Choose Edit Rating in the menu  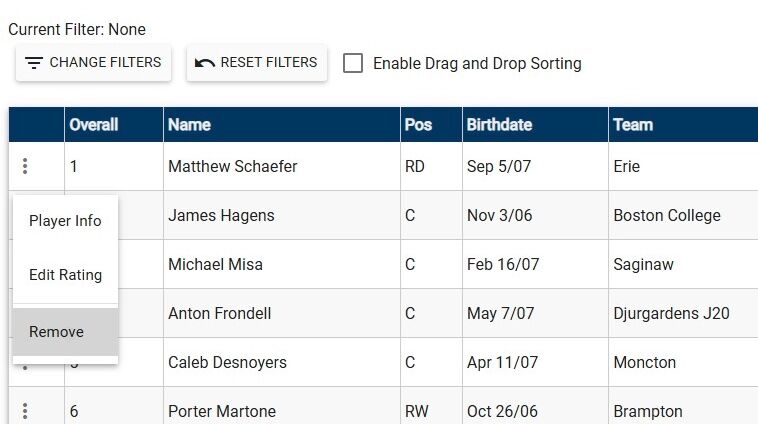click(x=65, y=275)
